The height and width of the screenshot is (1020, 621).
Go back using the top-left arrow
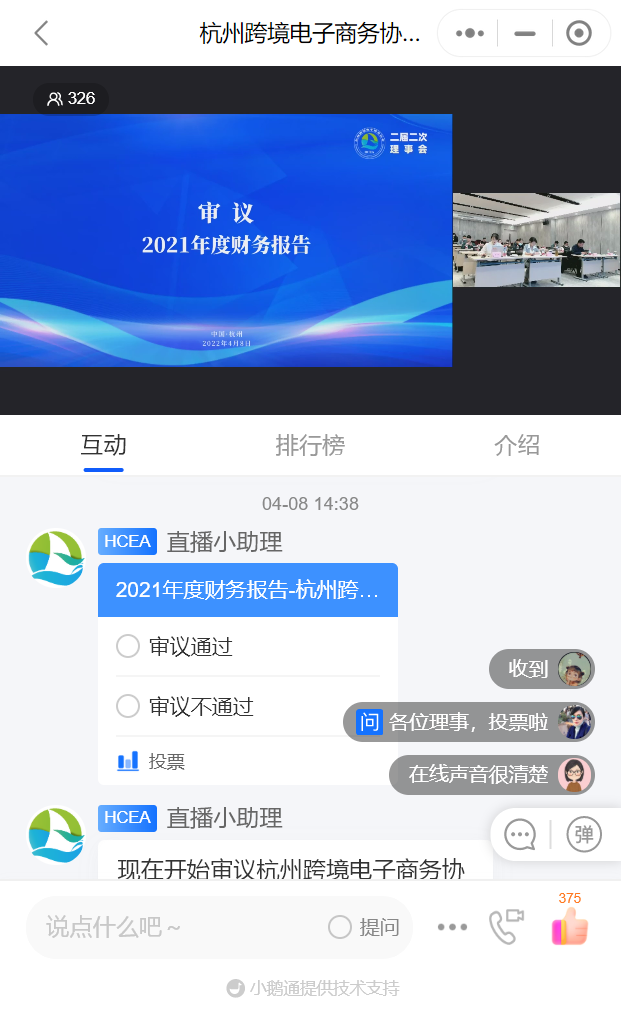[41, 33]
